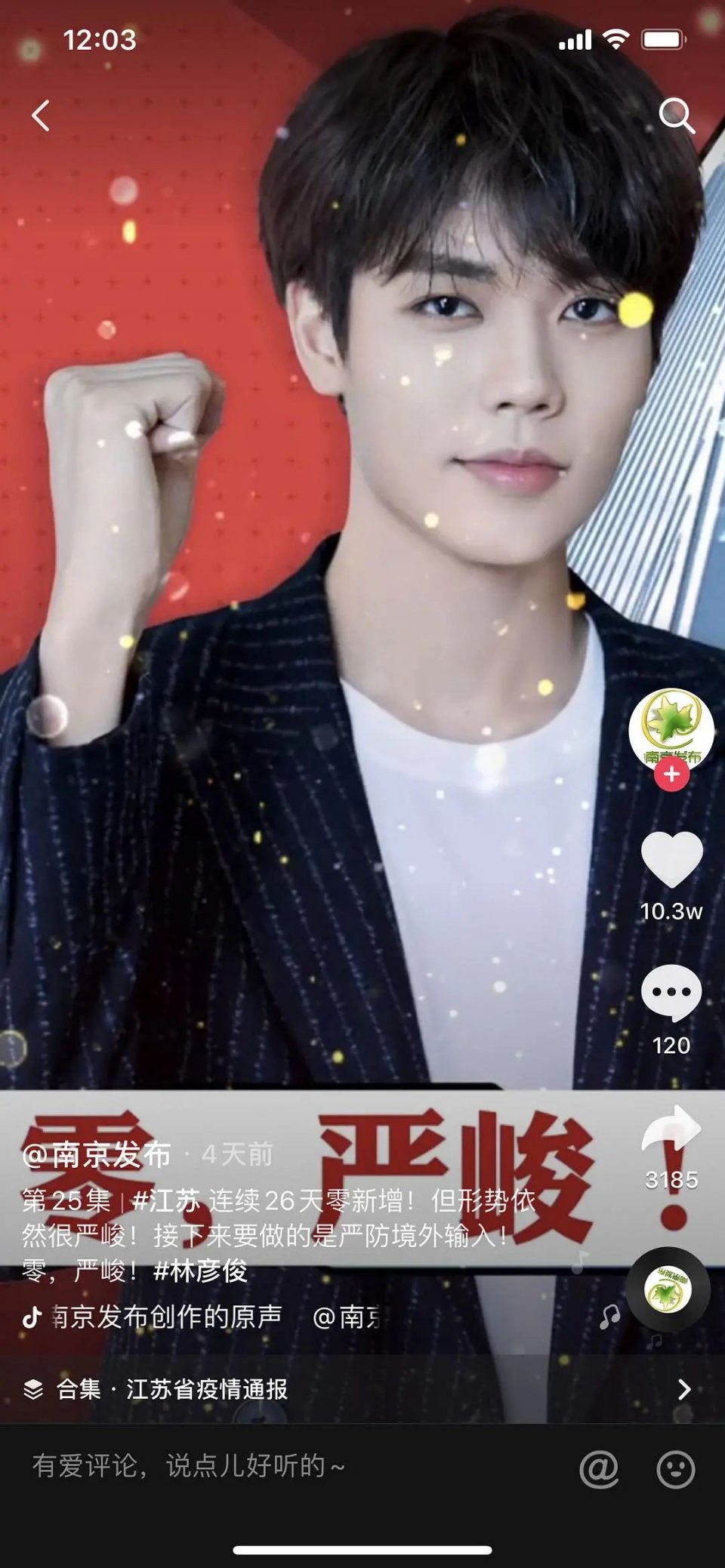Like the video with the heart
Screen dimensions: 725x1568
[671, 859]
